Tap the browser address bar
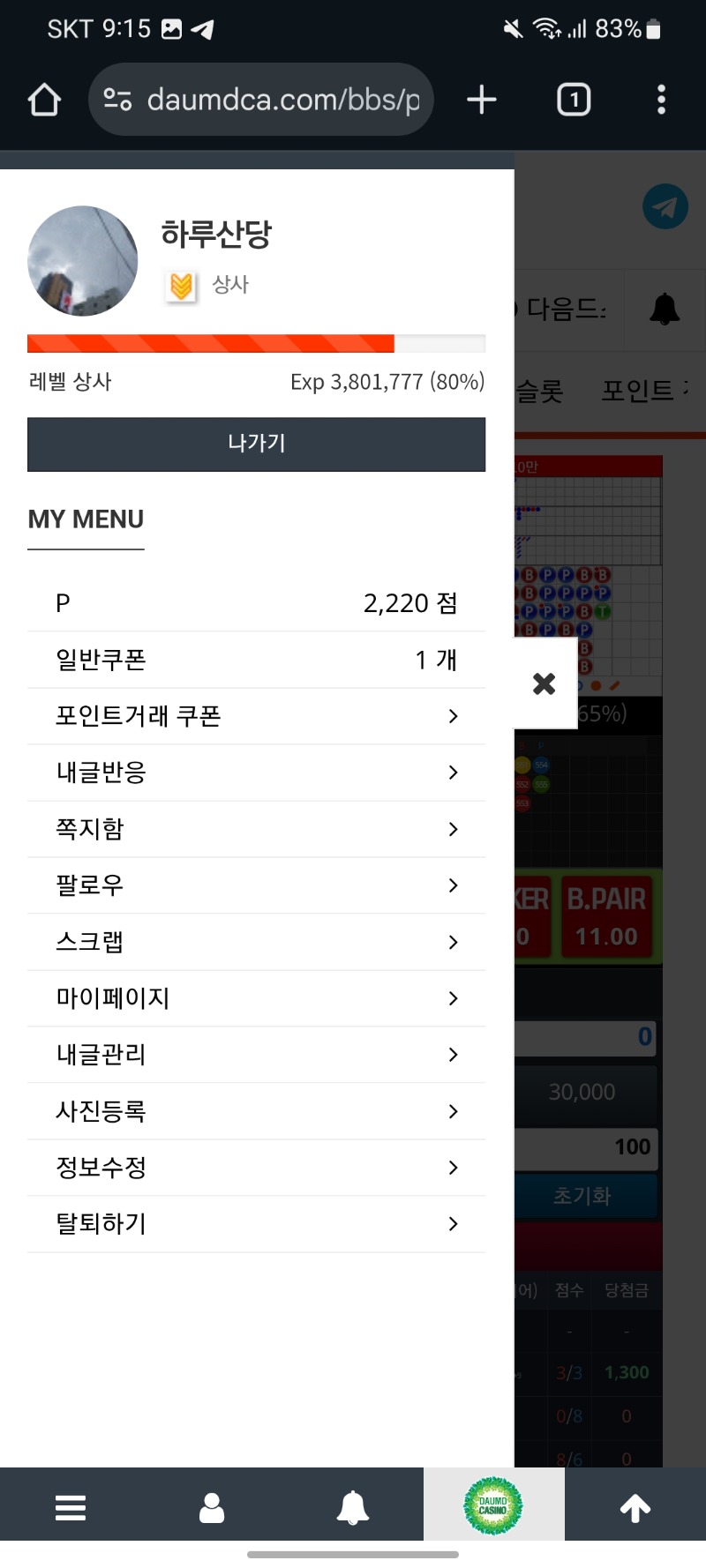Image resolution: width=706 pixels, height=1568 pixels. click(x=265, y=100)
